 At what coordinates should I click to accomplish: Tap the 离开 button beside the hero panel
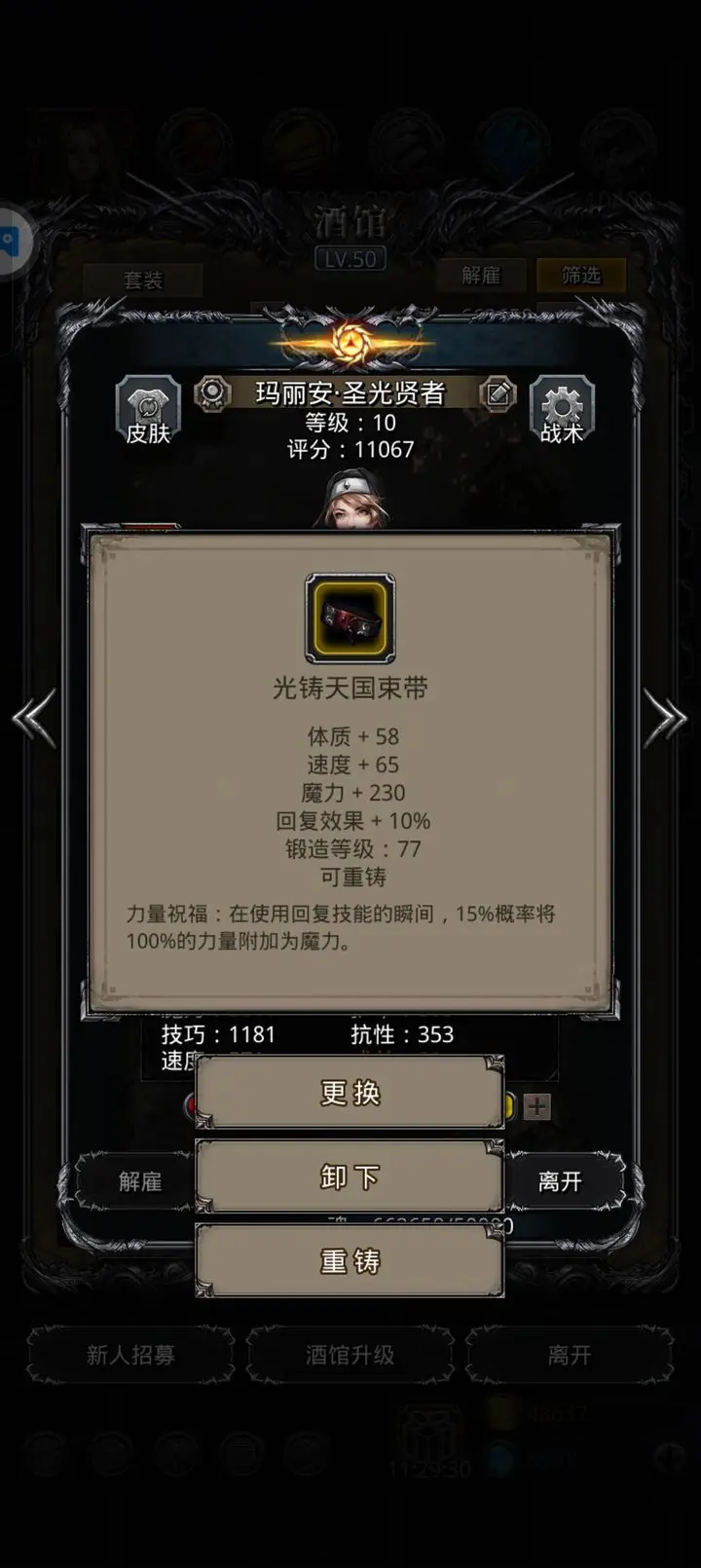pyautogui.click(x=562, y=1181)
